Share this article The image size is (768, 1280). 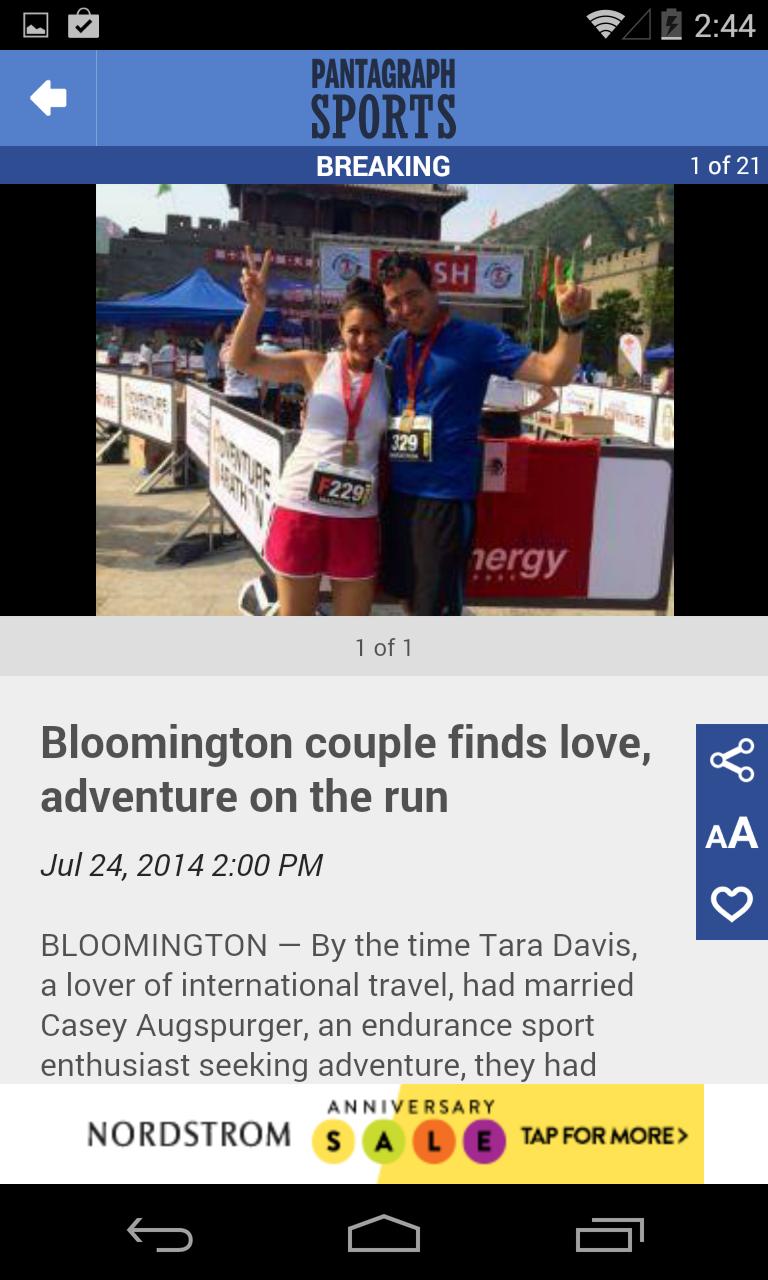pos(731,761)
